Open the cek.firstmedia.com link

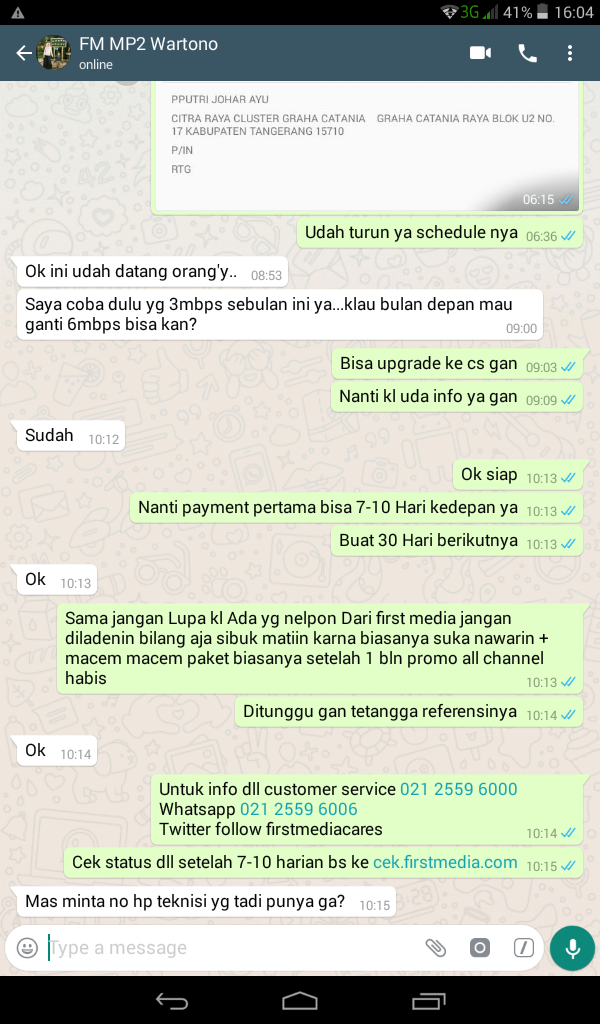[445, 862]
